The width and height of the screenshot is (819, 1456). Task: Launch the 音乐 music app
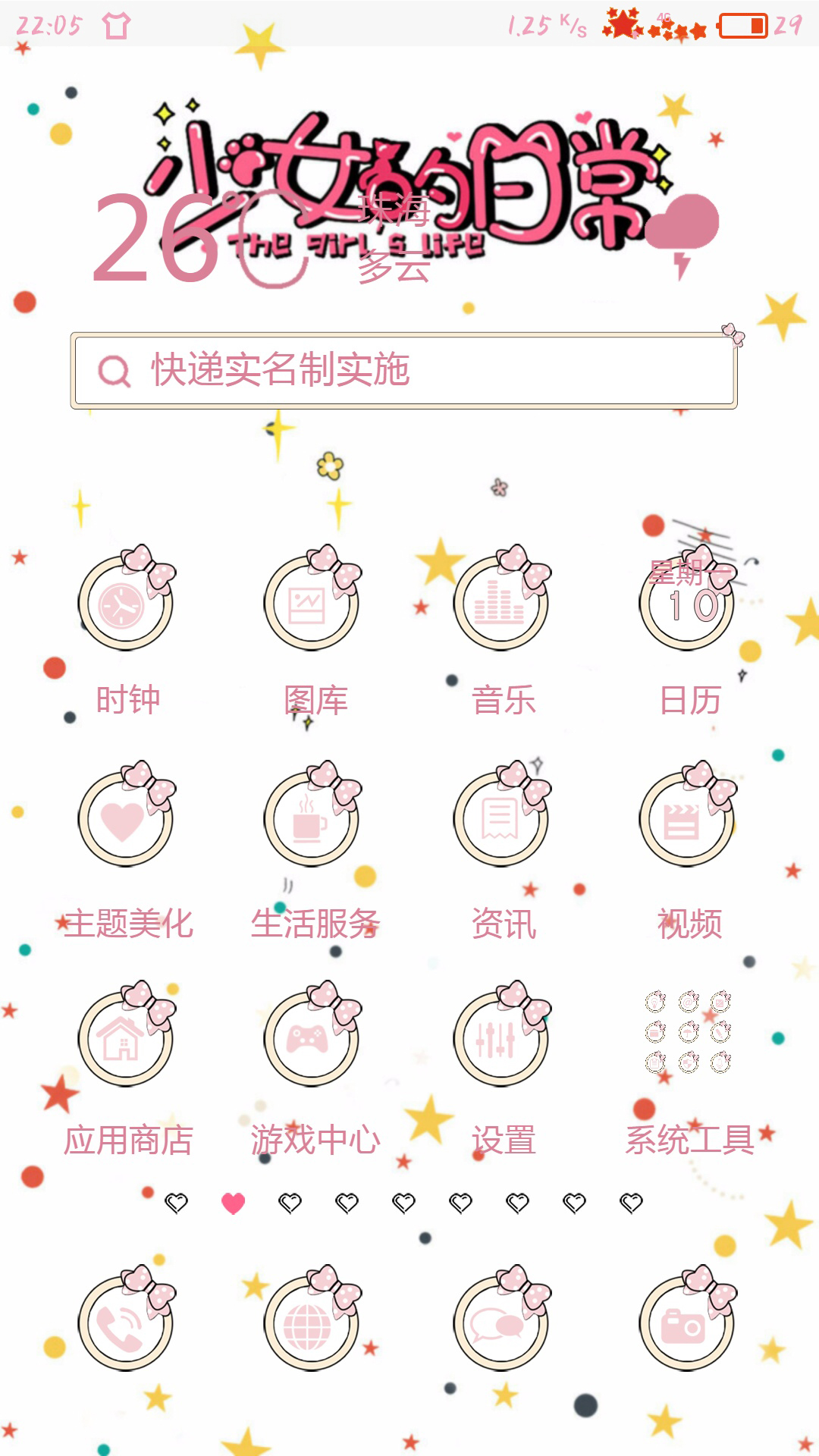click(x=500, y=603)
